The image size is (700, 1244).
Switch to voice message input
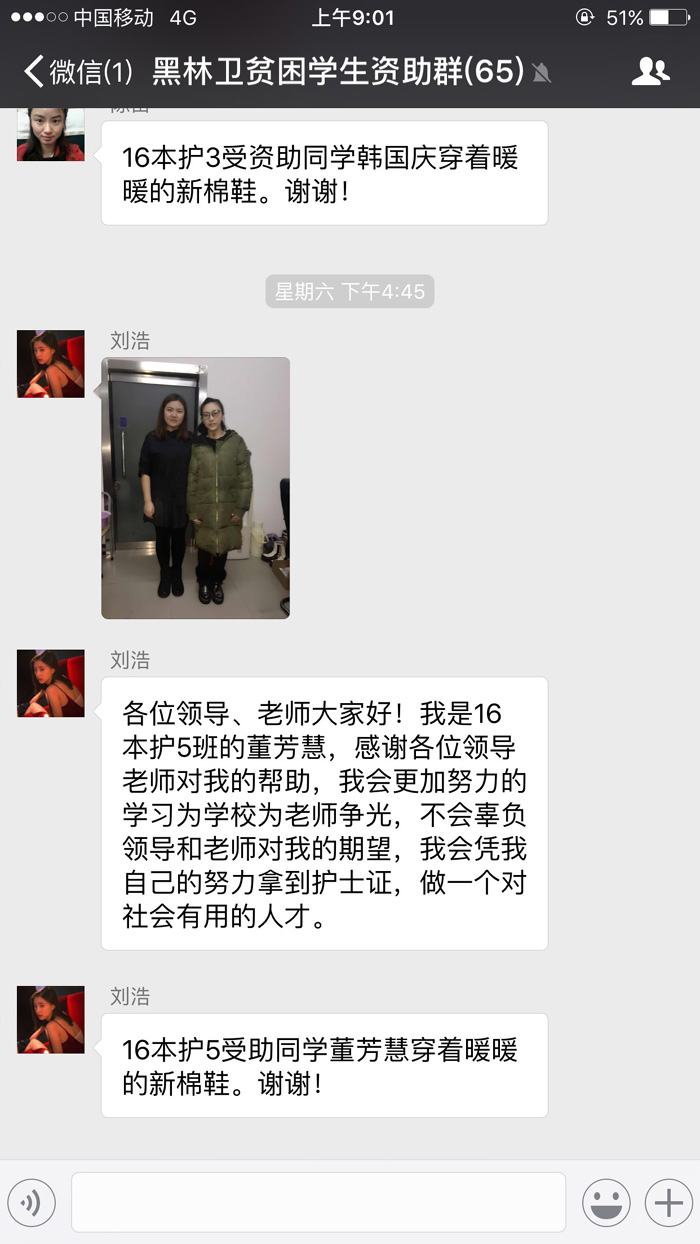(x=31, y=1203)
